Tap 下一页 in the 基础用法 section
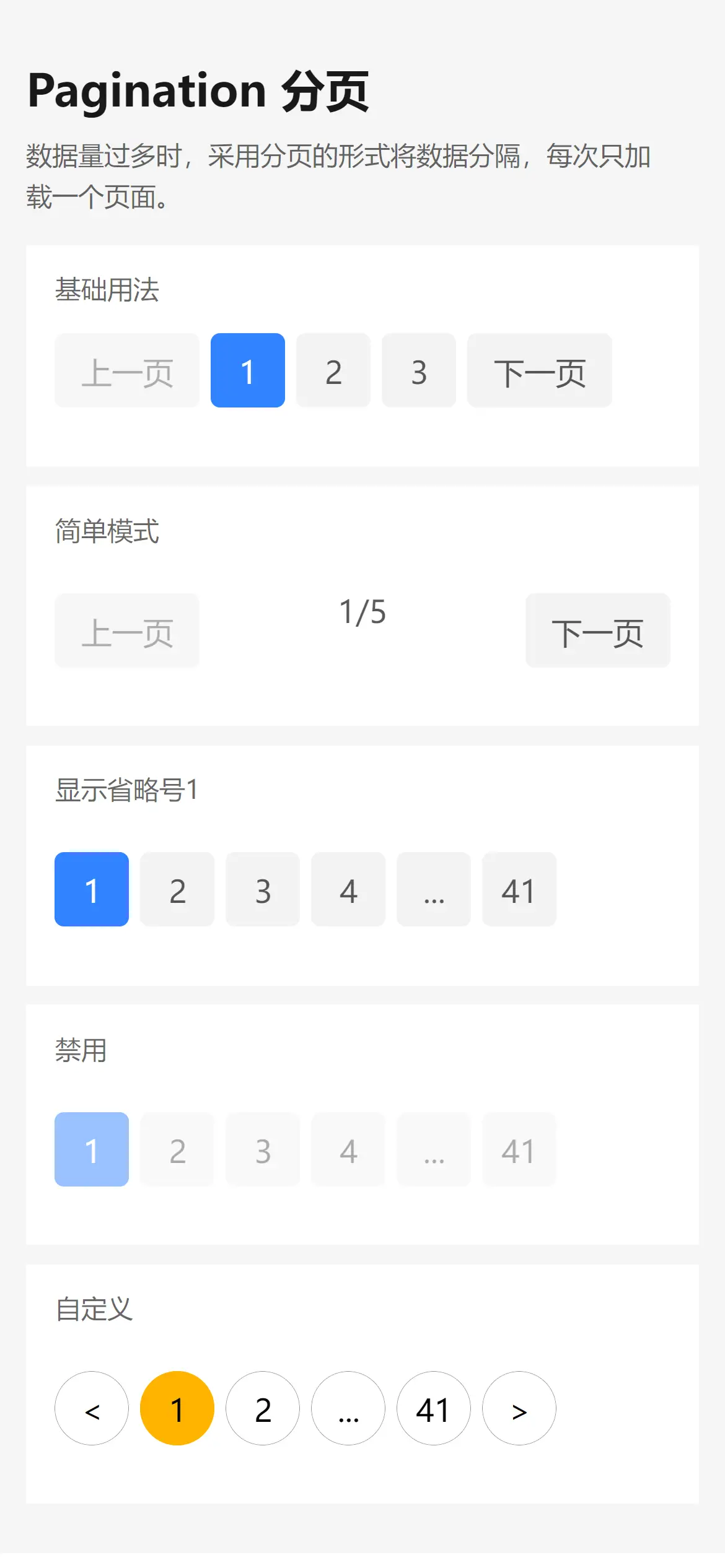This screenshot has width=725, height=1568. tap(539, 370)
